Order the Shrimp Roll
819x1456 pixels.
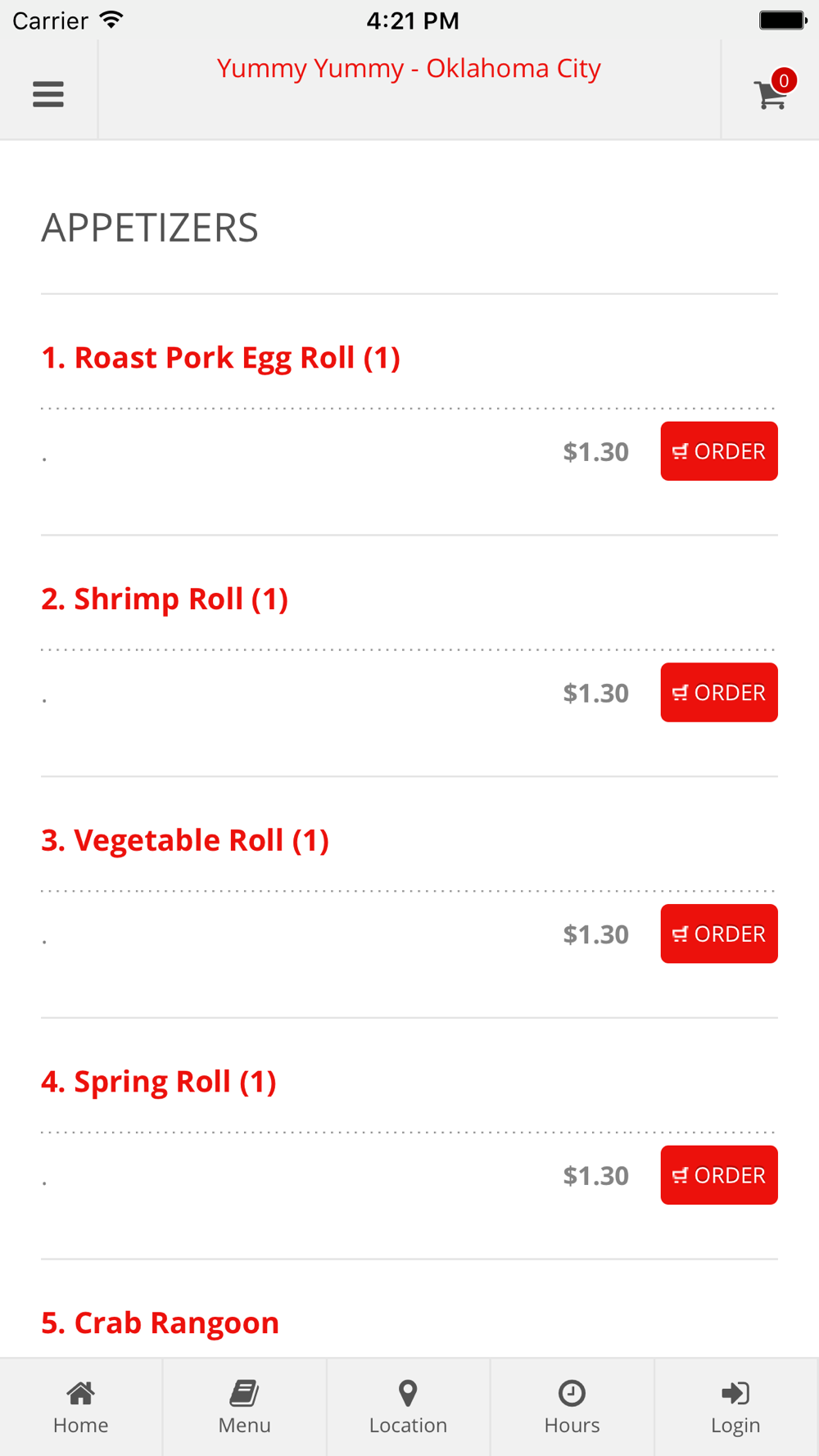[x=718, y=693]
